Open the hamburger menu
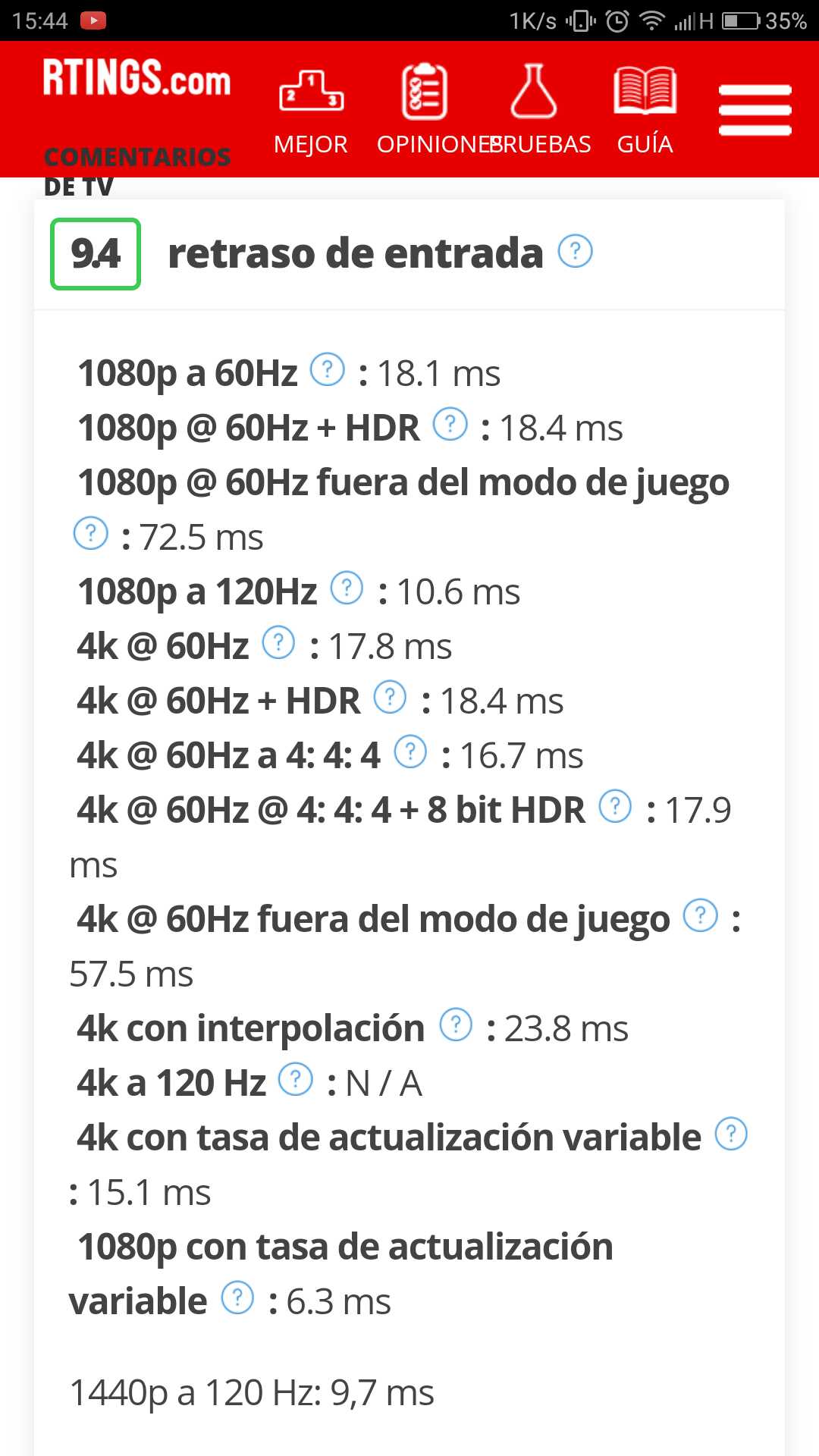819x1456 pixels. (x=755, y=110)
